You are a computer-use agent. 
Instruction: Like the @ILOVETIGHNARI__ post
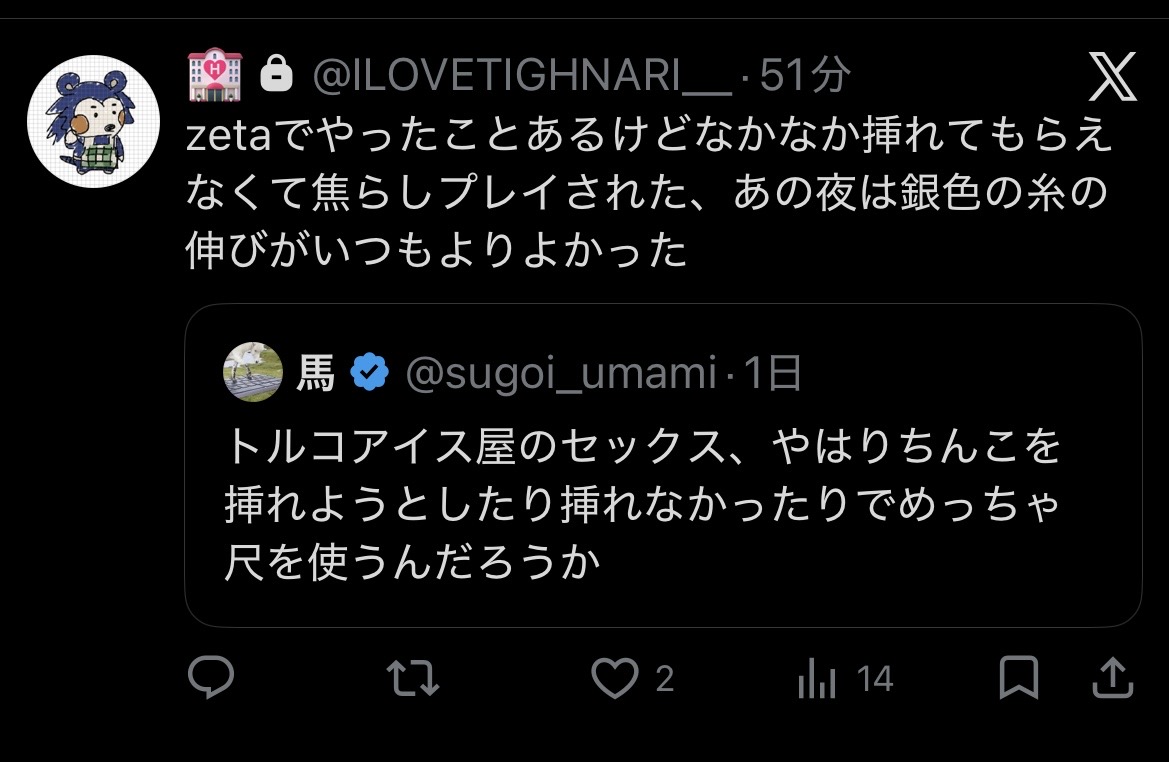[614, 680]
